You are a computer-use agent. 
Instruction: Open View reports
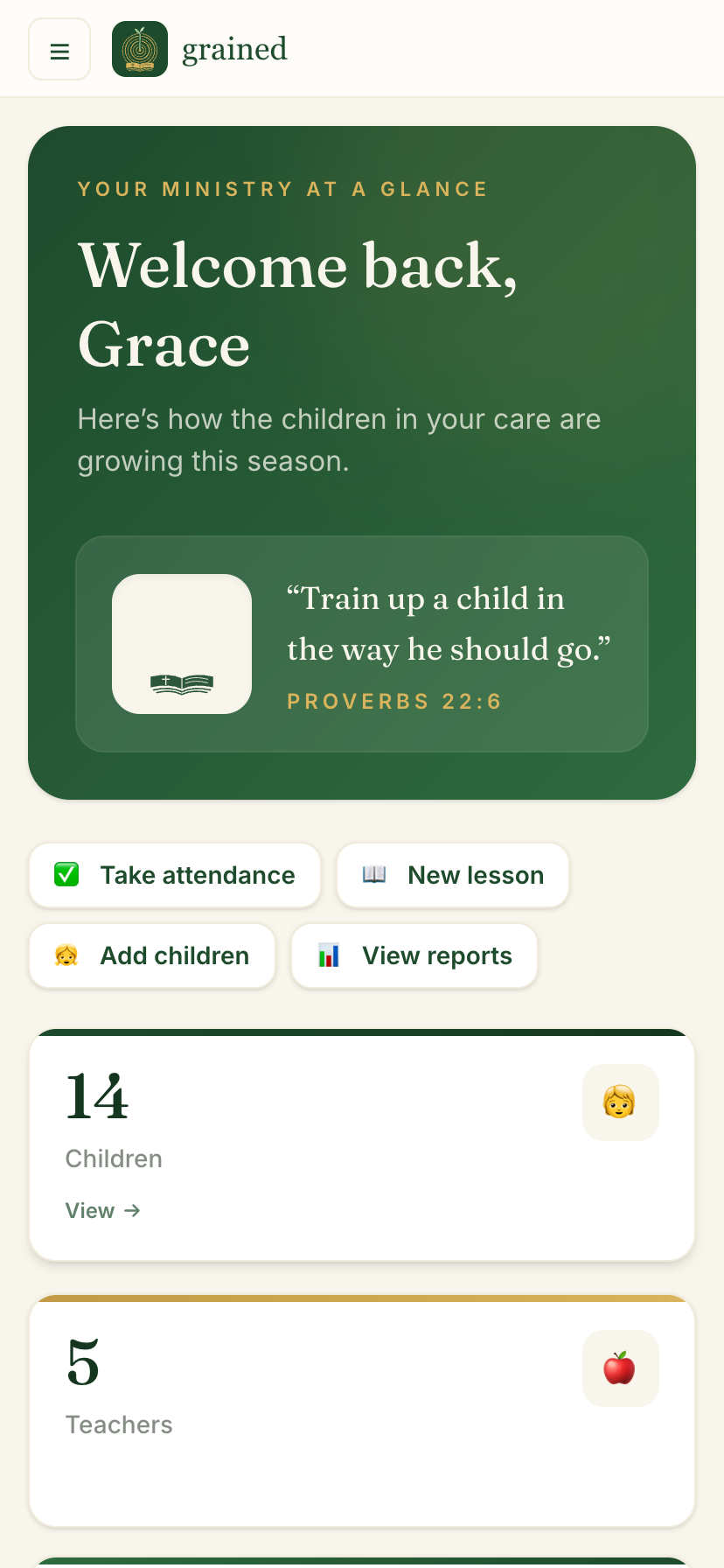tap(414, 955)
